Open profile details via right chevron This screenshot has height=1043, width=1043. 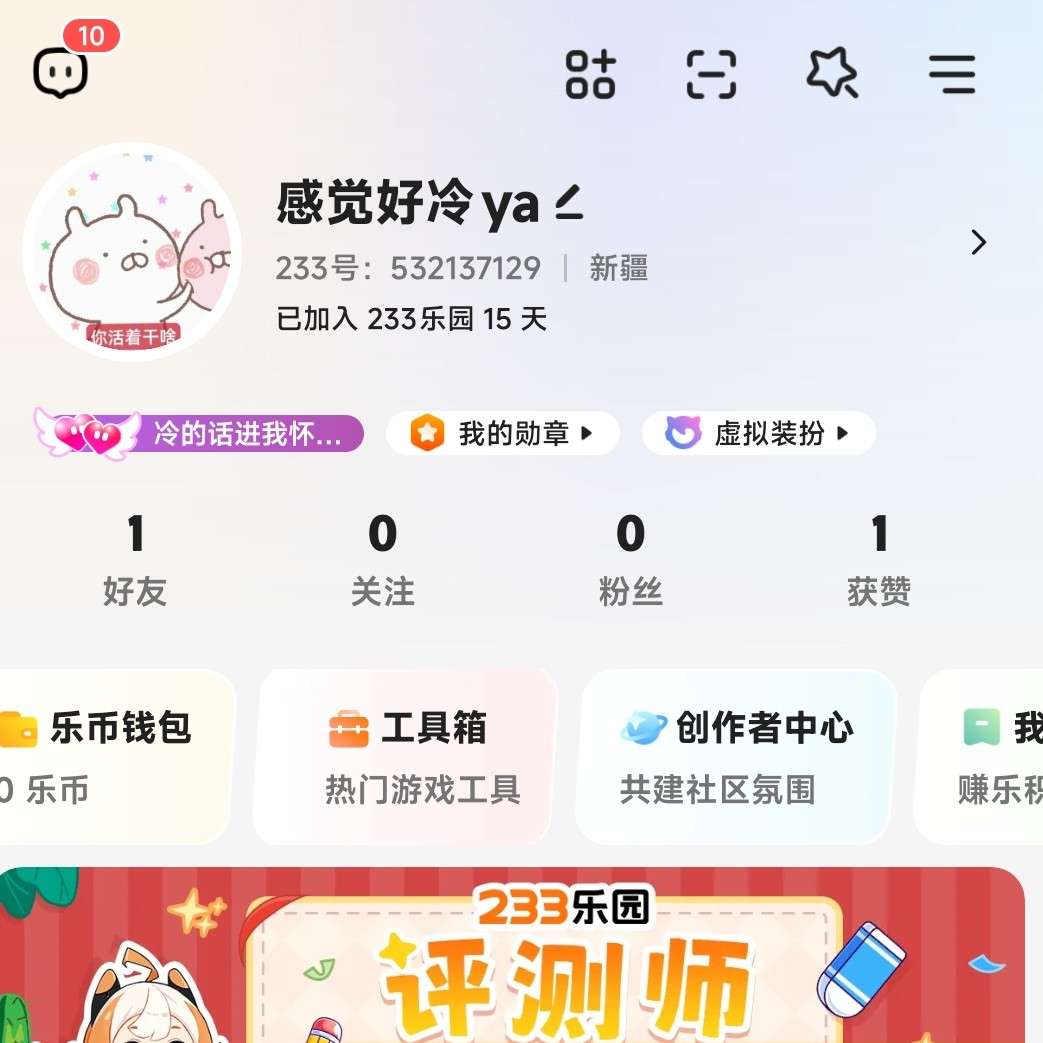click(x=978, y=242)
